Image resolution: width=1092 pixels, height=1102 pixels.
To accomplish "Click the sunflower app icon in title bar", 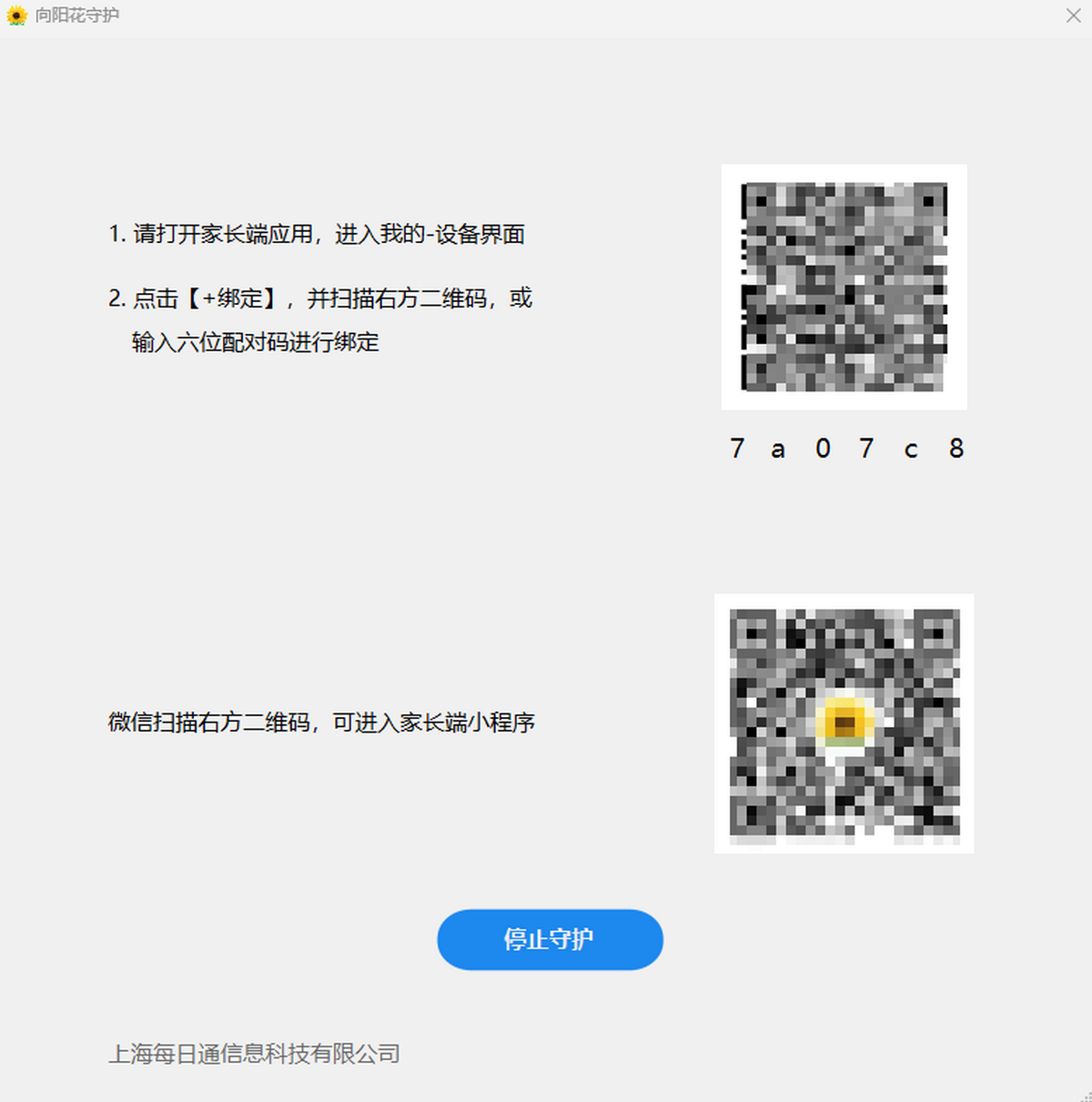I will point(15,15).
